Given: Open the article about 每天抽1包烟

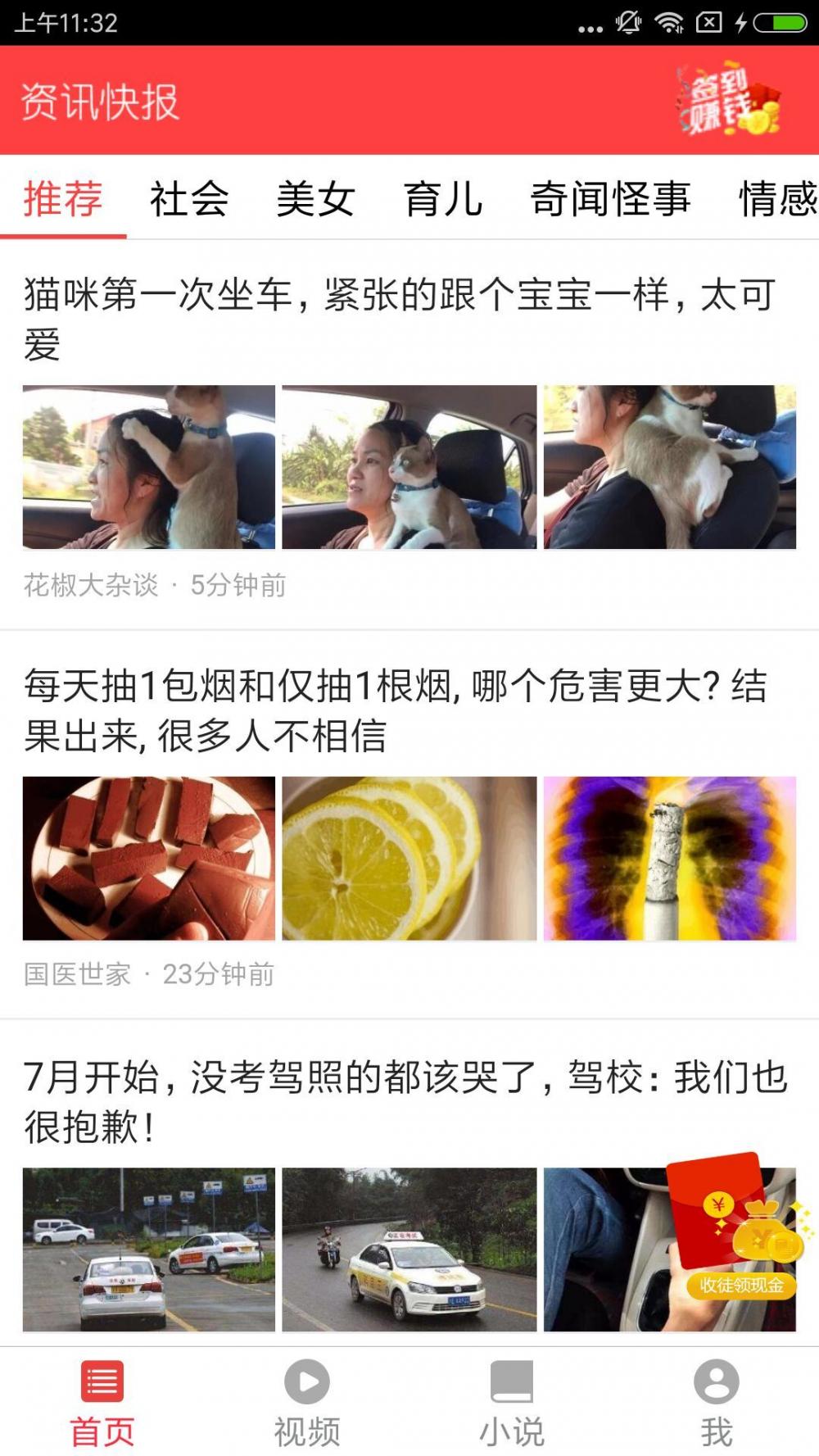Looking at the screenshot, I should pos(396,710).
